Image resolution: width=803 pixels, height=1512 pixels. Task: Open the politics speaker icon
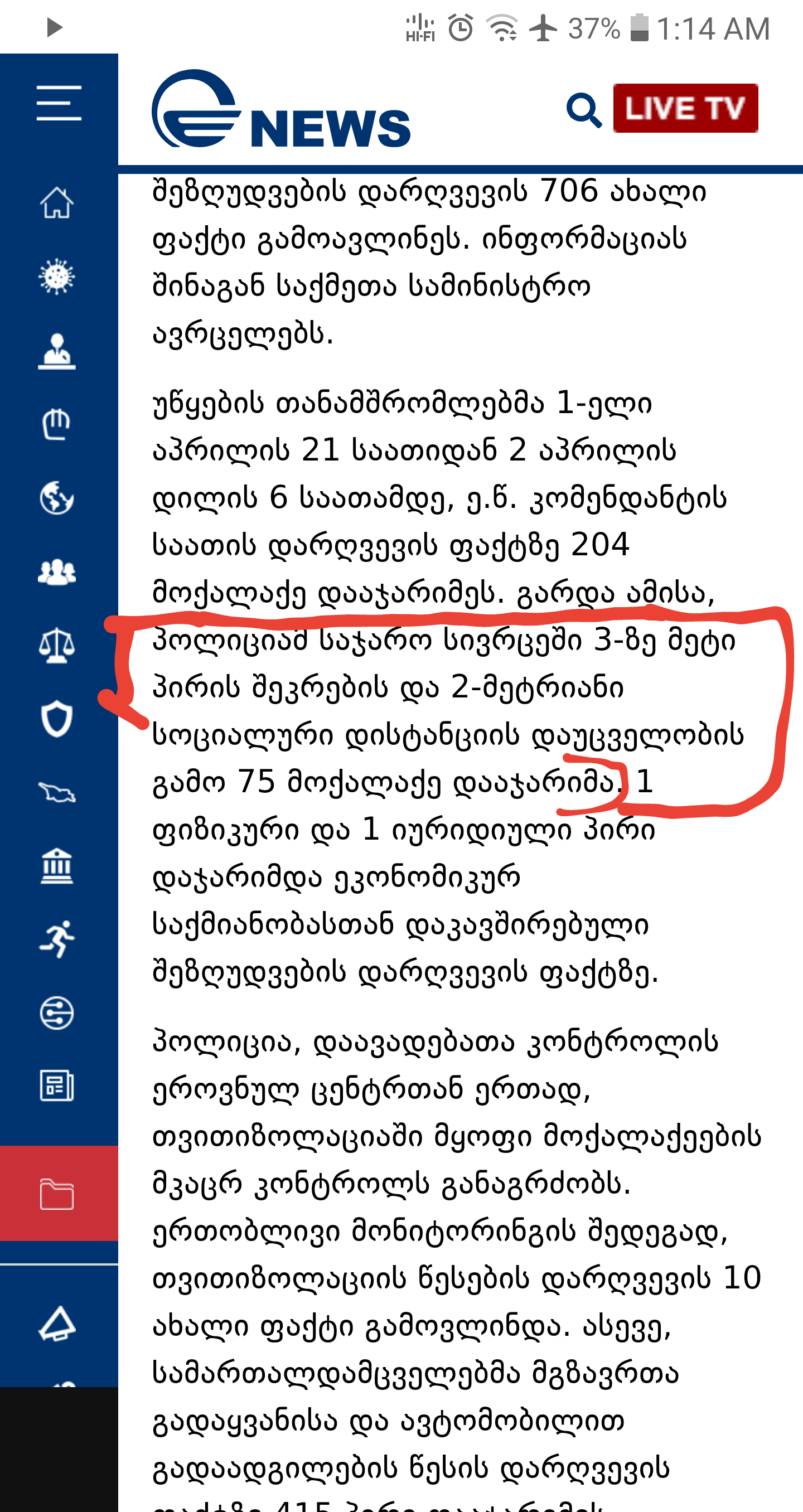pos(57,351)
